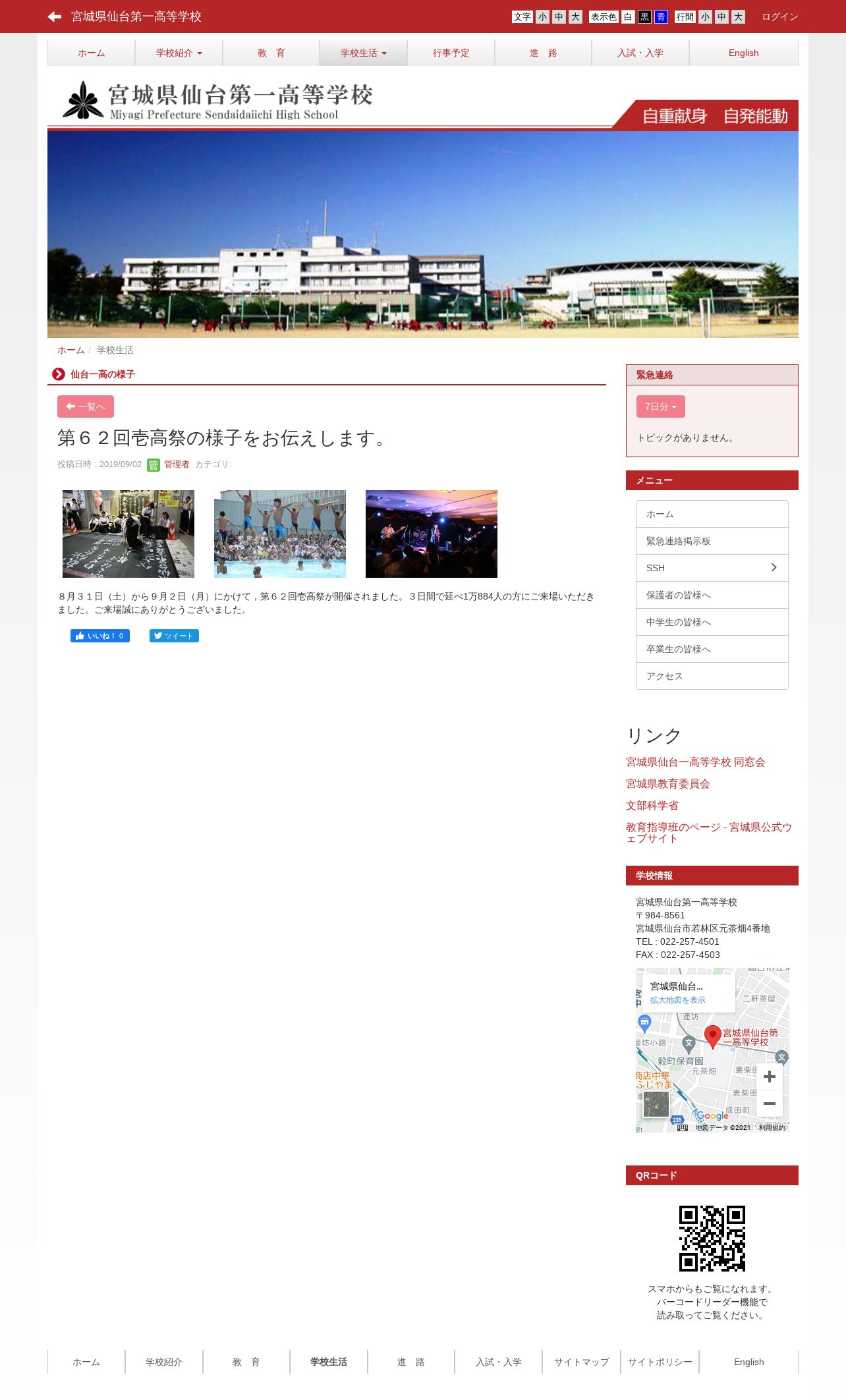This screenshot has height=1400, width=846.
Task: Expand the 7日分 dropdown
Action: tap(660, 406)
